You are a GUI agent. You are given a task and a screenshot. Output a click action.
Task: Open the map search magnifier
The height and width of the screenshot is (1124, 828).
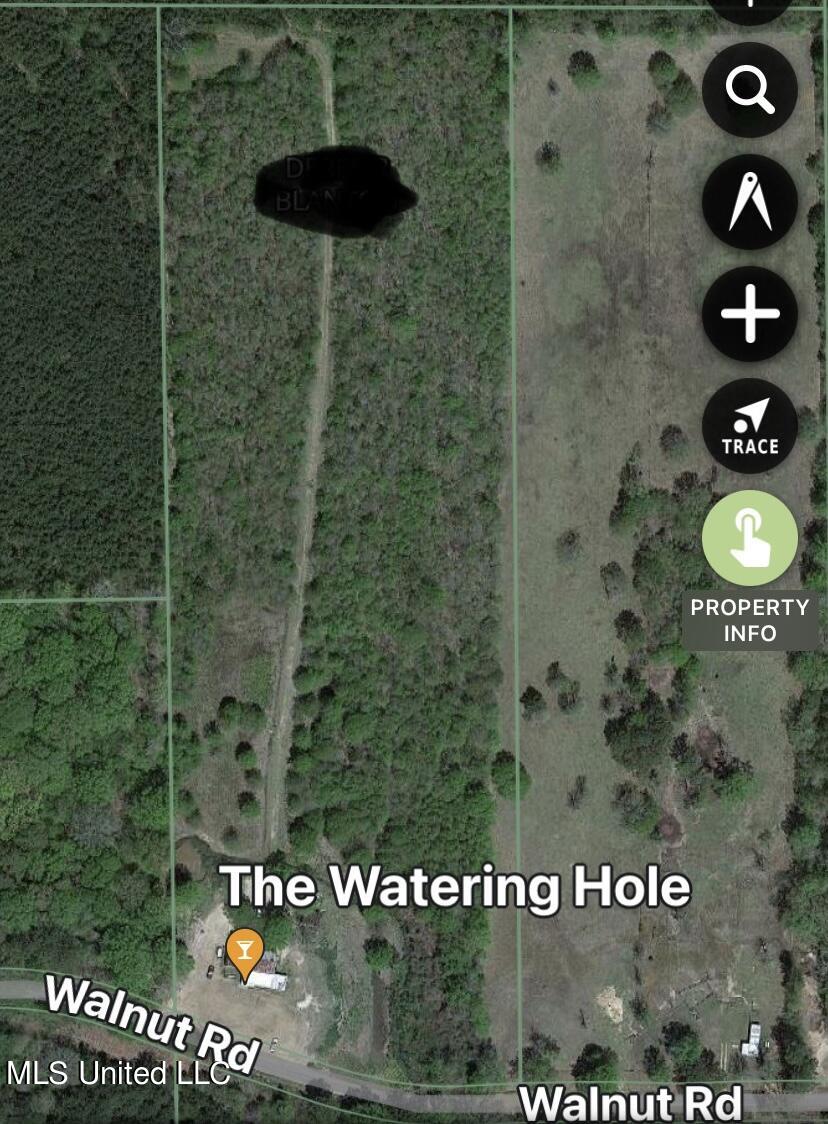point(749,90)
